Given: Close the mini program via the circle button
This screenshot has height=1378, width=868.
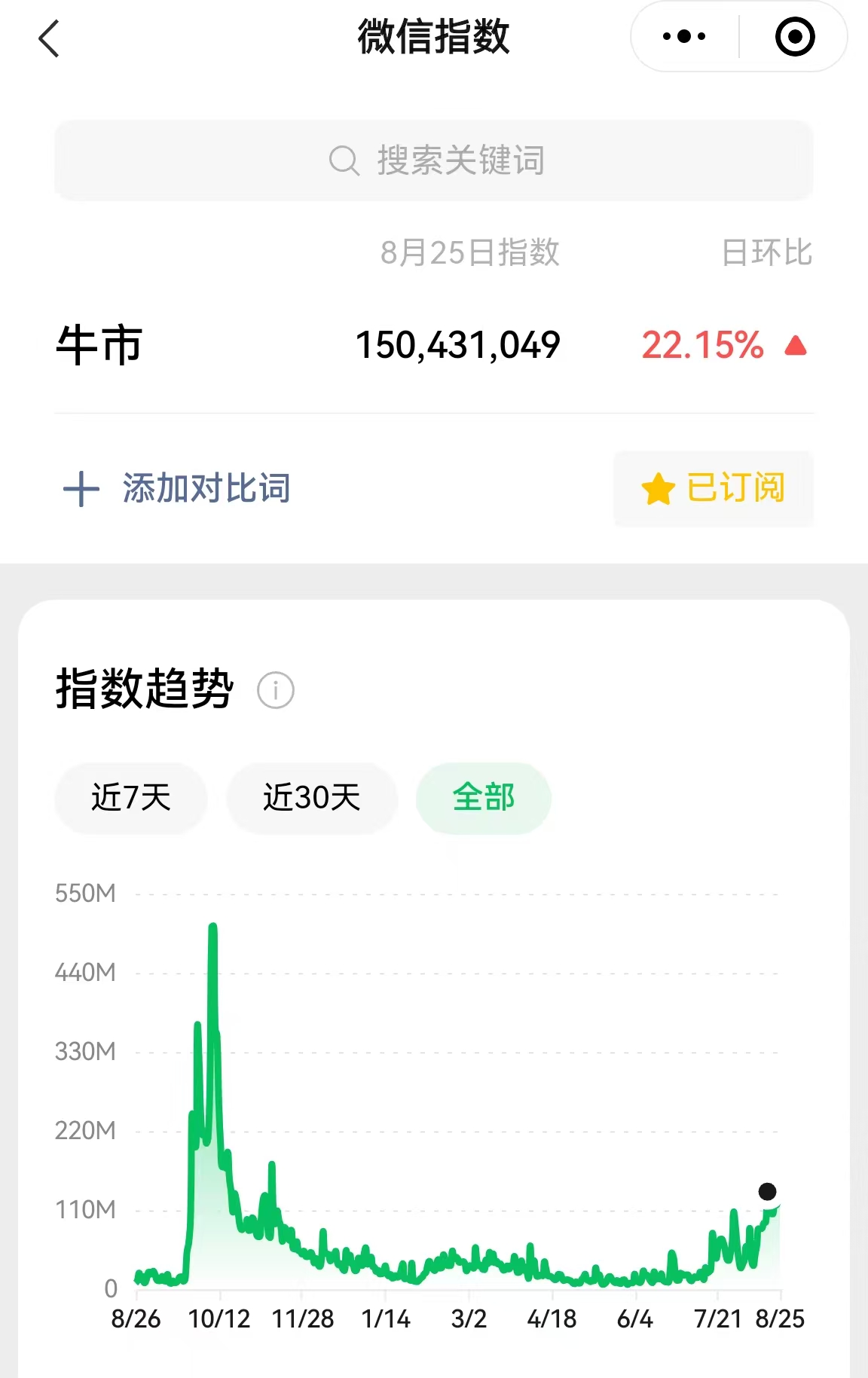Looking at the screenshot, I should click(x=795, y=37).
